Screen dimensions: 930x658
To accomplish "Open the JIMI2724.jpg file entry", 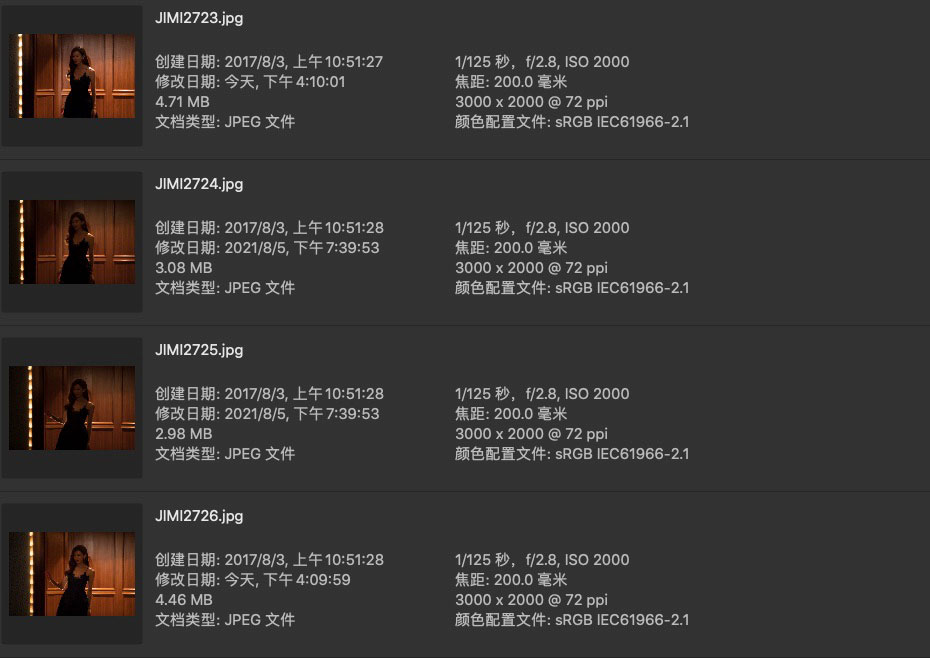I will [199, 184].
